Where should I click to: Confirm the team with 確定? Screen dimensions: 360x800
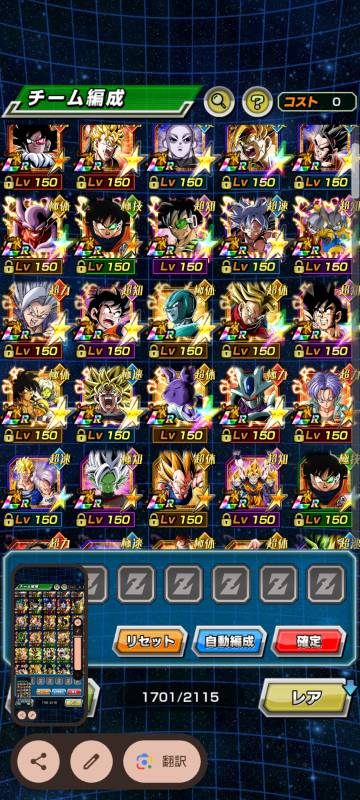[308, 641]
